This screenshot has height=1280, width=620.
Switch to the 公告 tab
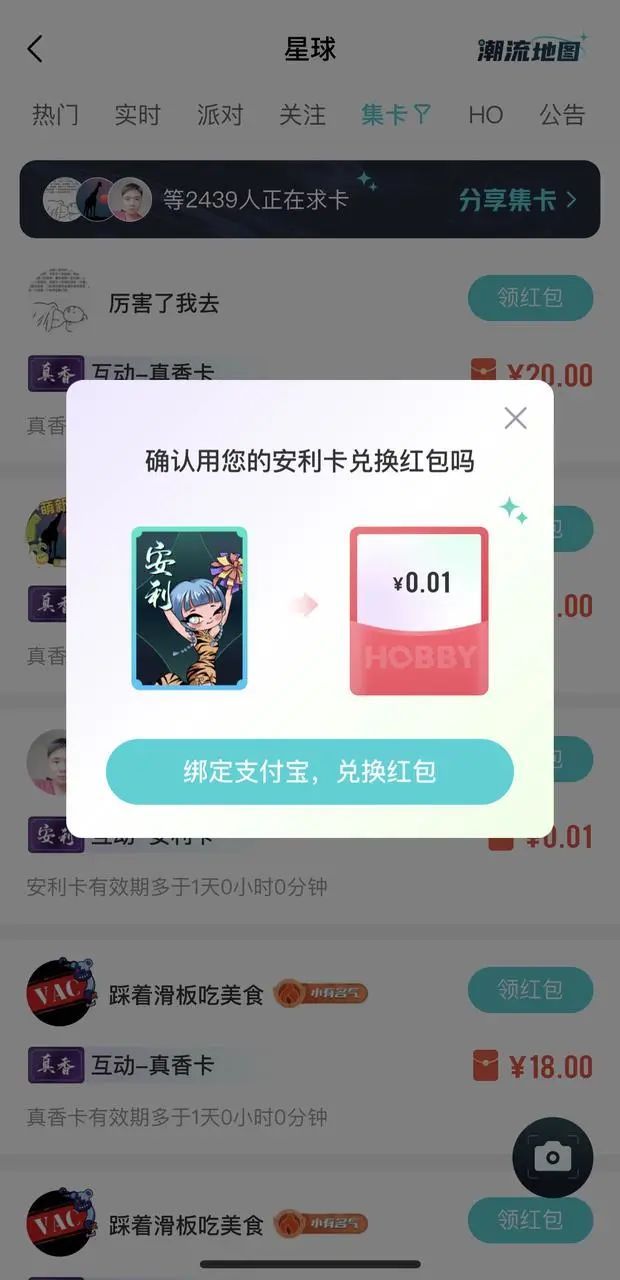point(562,115)
